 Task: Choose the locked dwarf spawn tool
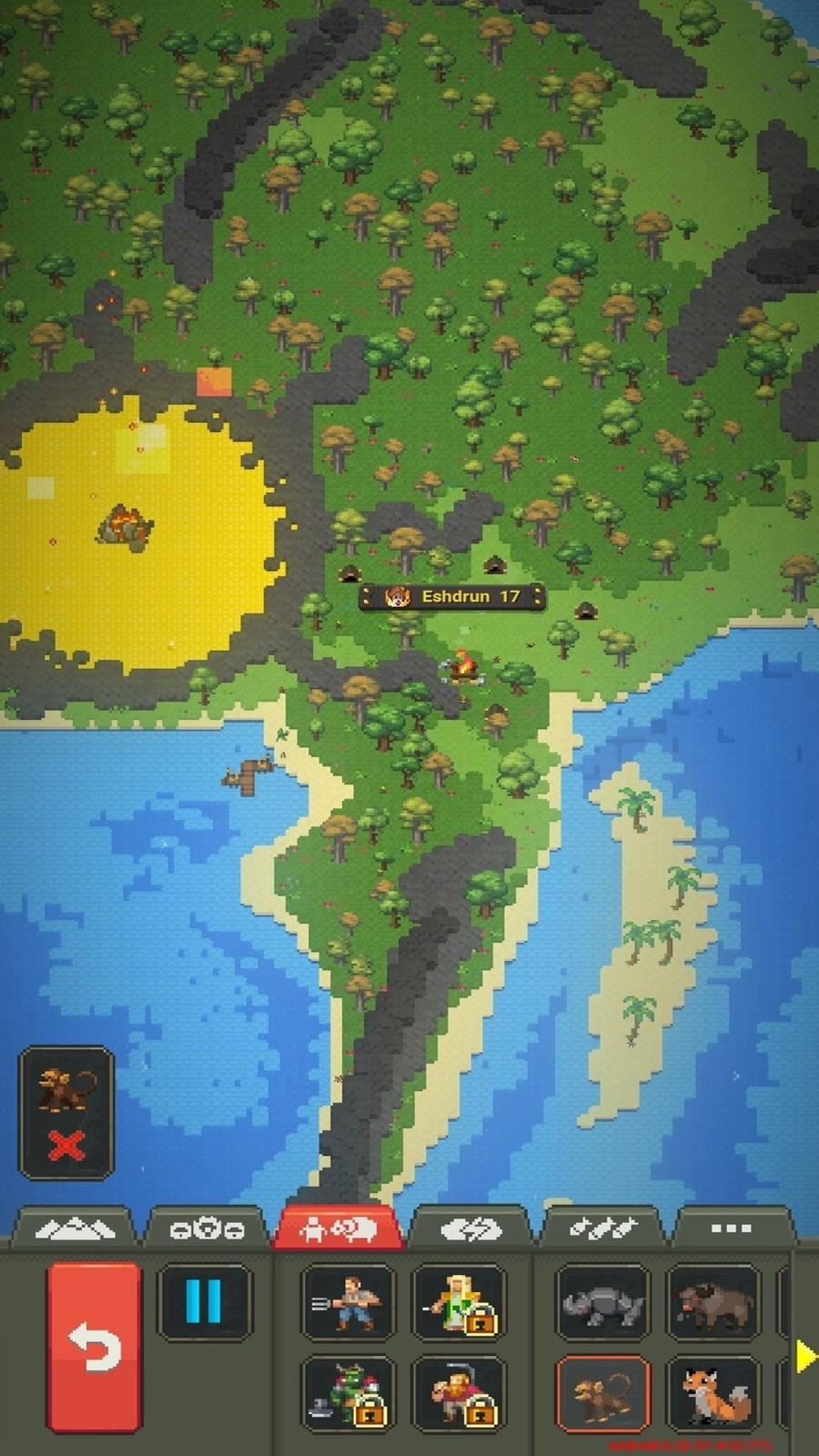[458, 1393]
